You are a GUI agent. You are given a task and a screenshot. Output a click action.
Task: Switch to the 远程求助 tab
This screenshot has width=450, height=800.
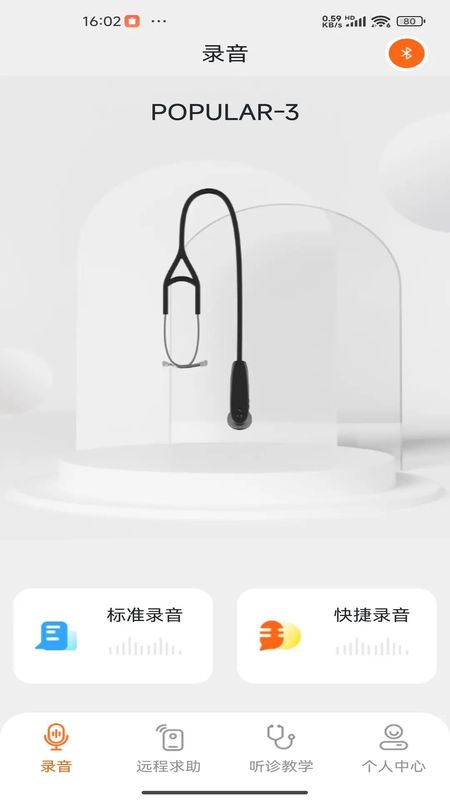[168, 748]
